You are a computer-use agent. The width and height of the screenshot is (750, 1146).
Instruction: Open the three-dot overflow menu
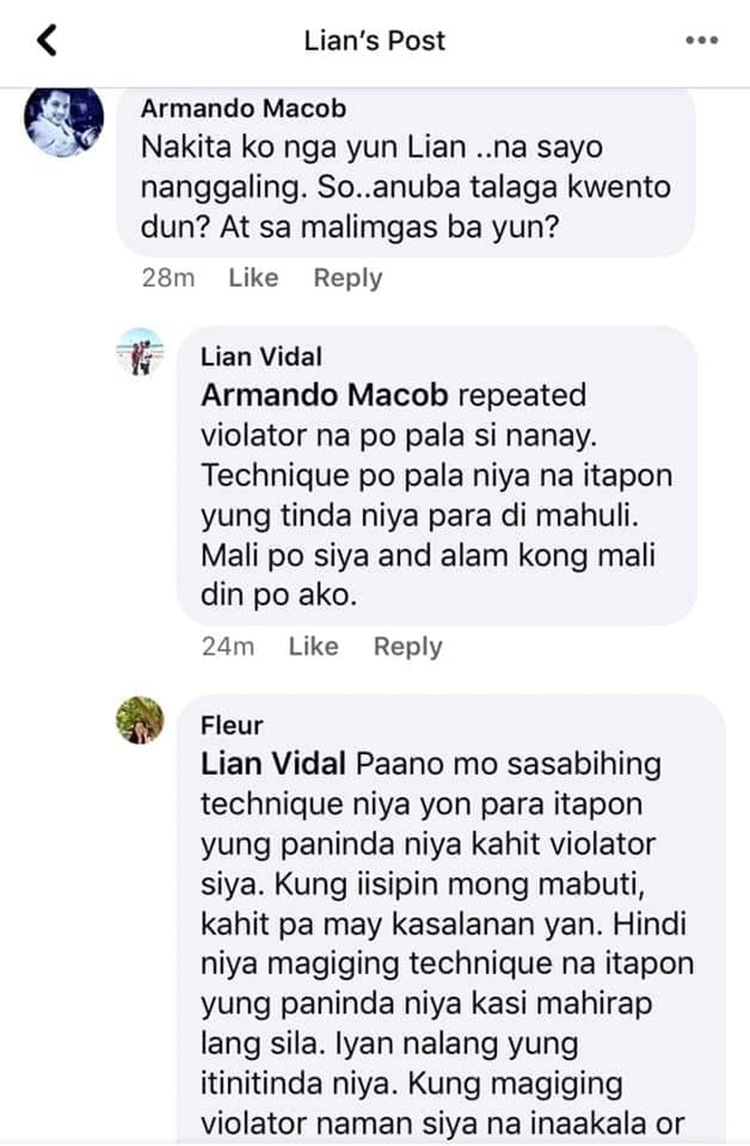[x=702, y=41]
